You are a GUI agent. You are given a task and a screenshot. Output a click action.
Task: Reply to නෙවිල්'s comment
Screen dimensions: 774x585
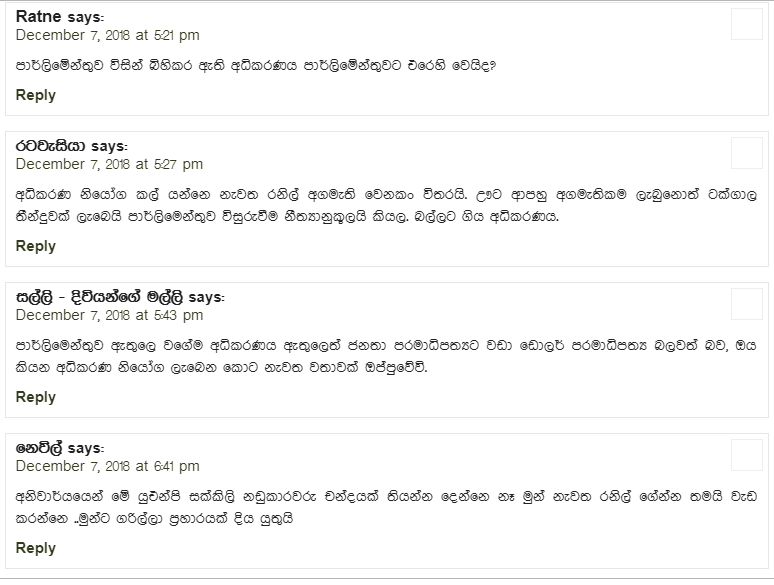tap(36, 548)
